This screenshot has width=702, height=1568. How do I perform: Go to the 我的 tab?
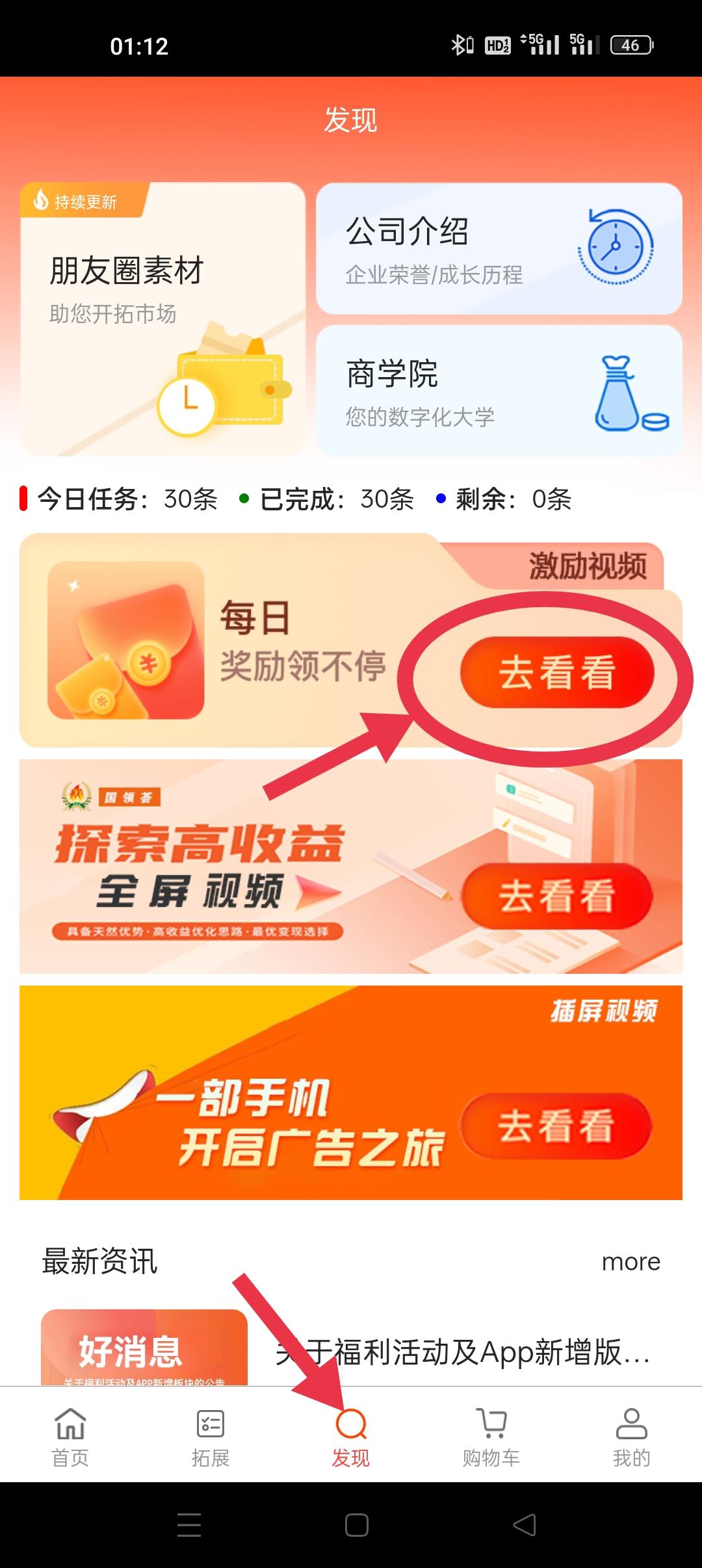click(631, 1438)
